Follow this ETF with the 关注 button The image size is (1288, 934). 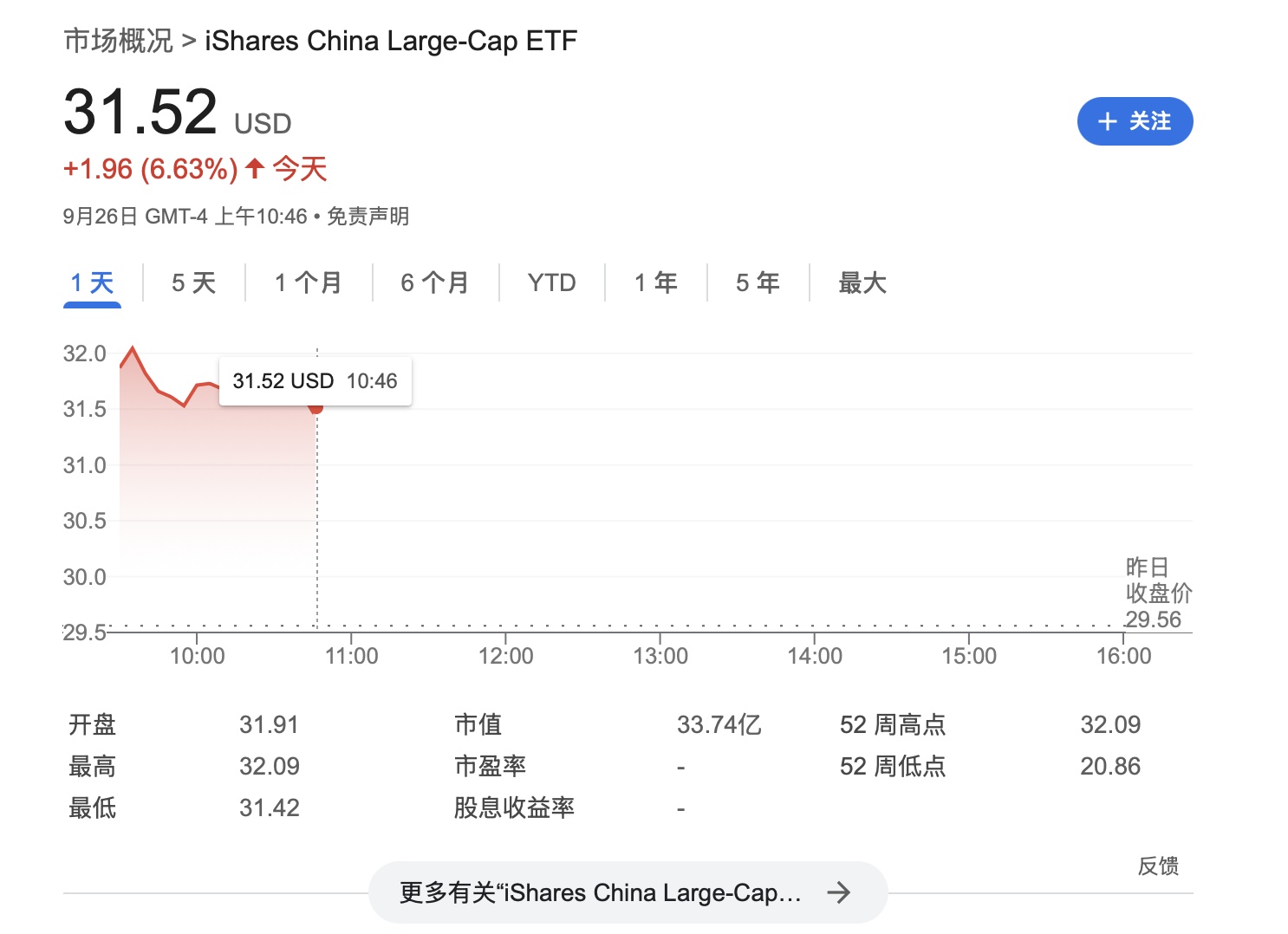(x=1134, y=121)
